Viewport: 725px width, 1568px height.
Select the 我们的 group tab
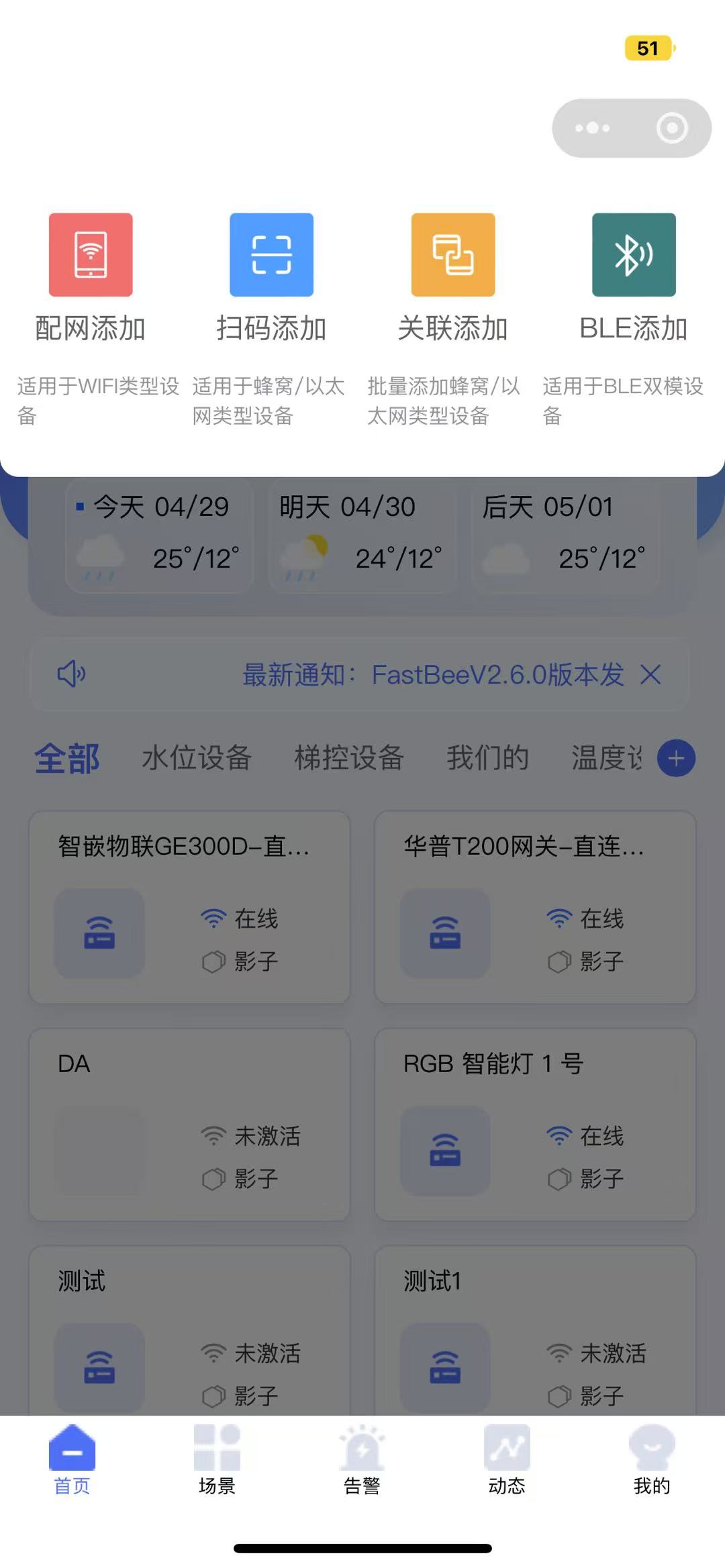(x=488, y=758)
